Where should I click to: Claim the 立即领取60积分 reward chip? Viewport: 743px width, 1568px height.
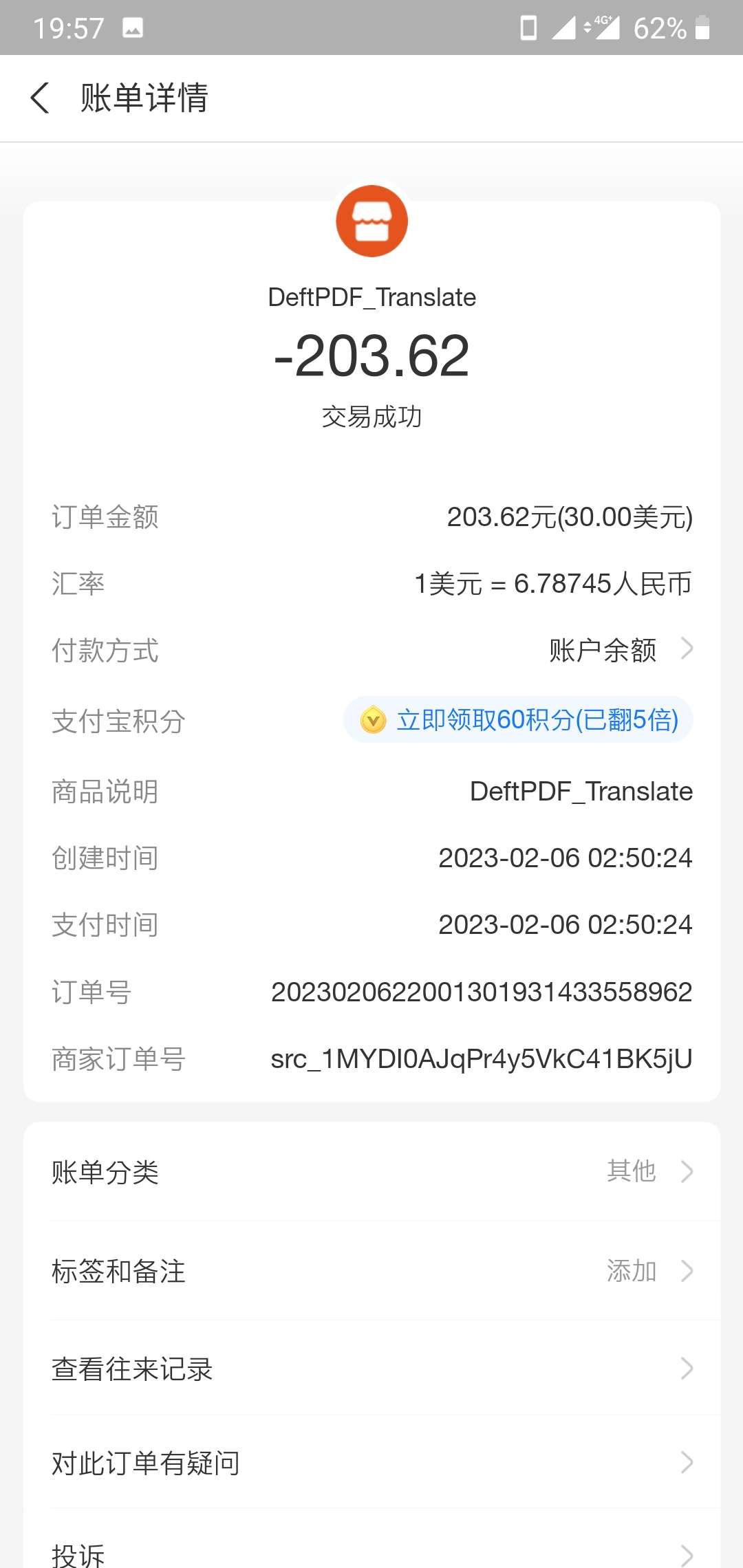point(518,719)
